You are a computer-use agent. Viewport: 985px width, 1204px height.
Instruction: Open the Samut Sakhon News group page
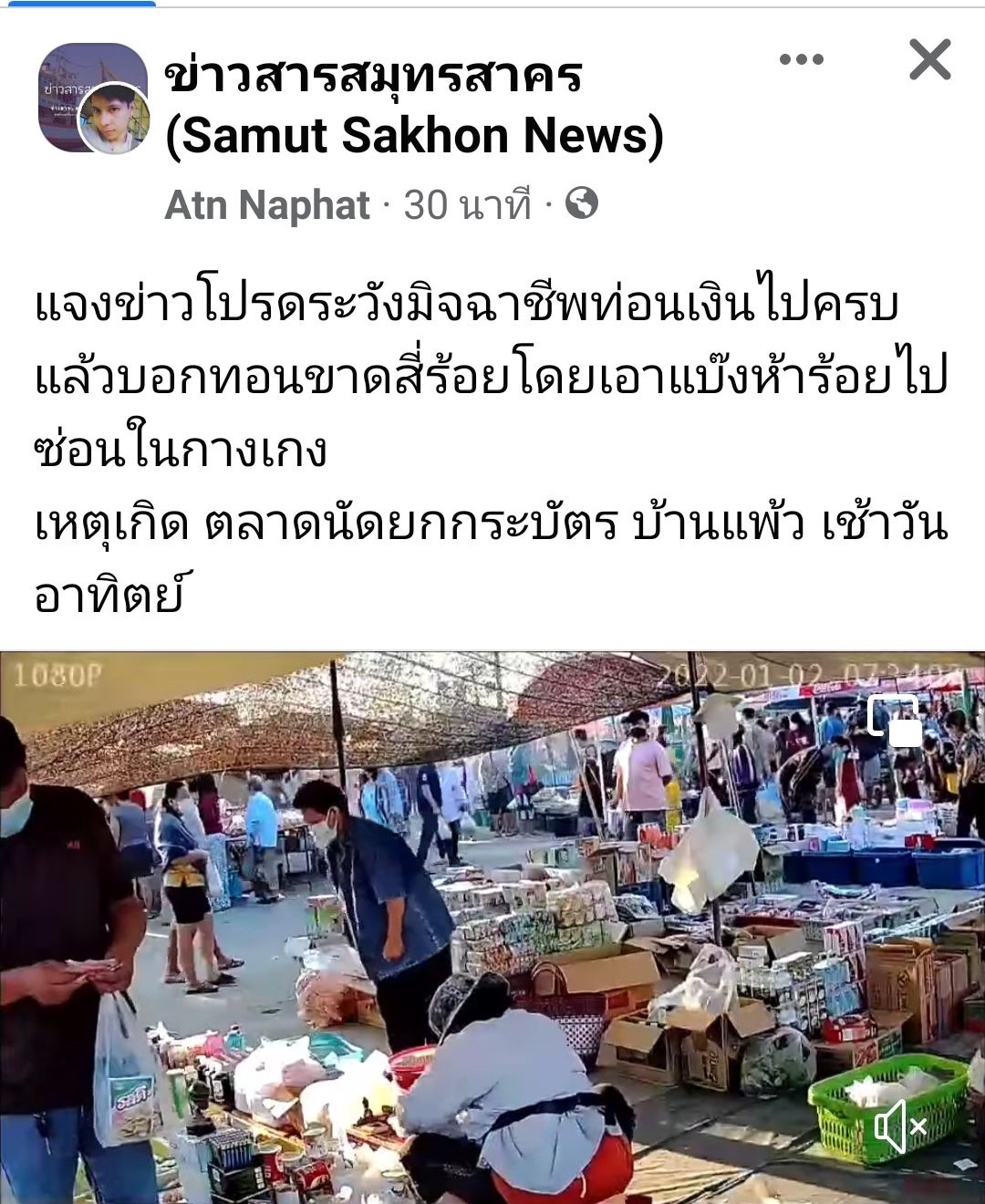coord(413,105)
